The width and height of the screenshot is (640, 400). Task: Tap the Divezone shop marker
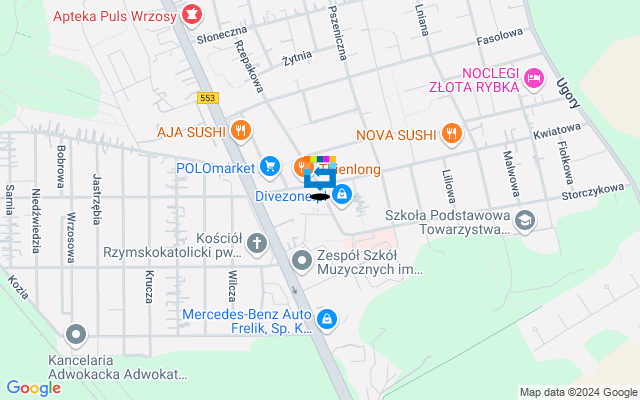tap(342, 194)
